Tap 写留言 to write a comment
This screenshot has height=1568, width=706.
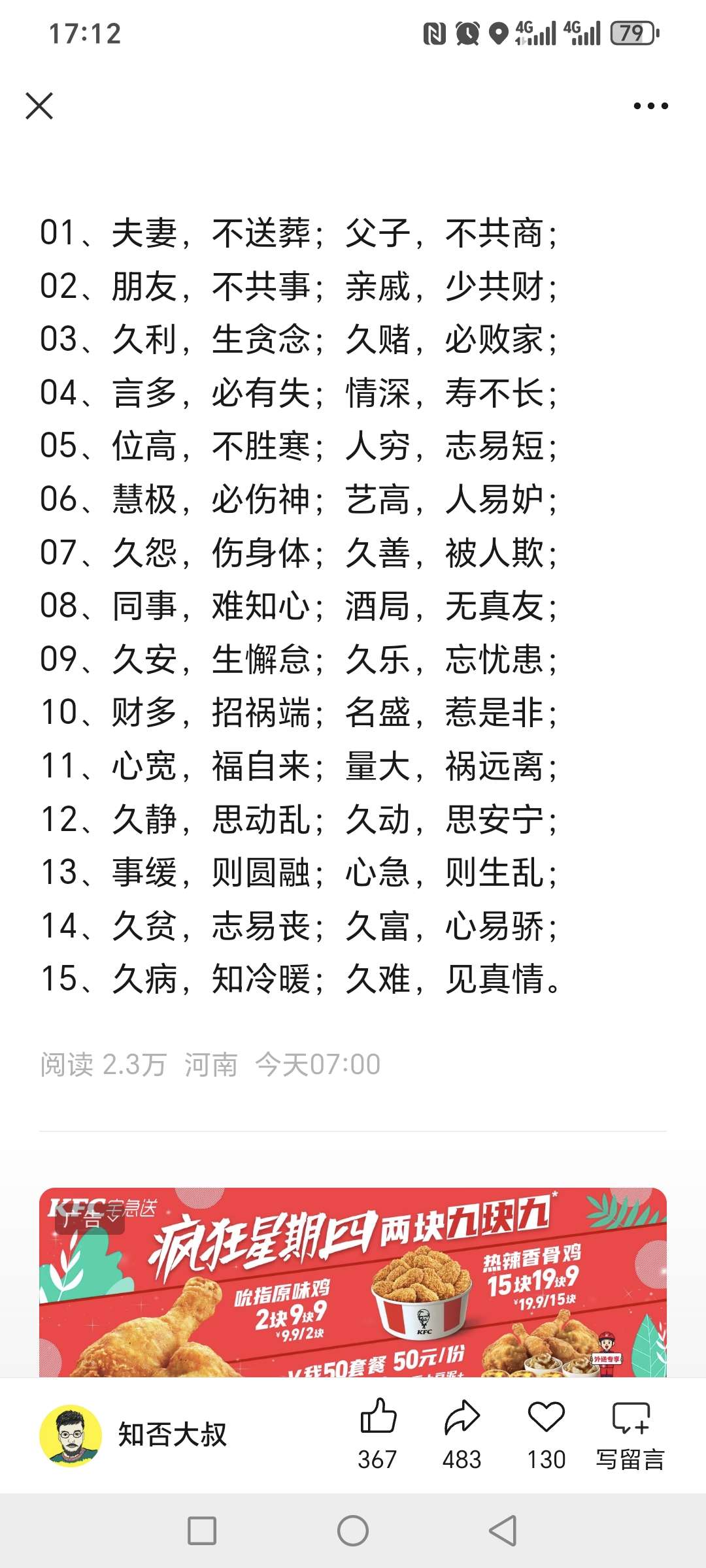[x=630, y=1435]
